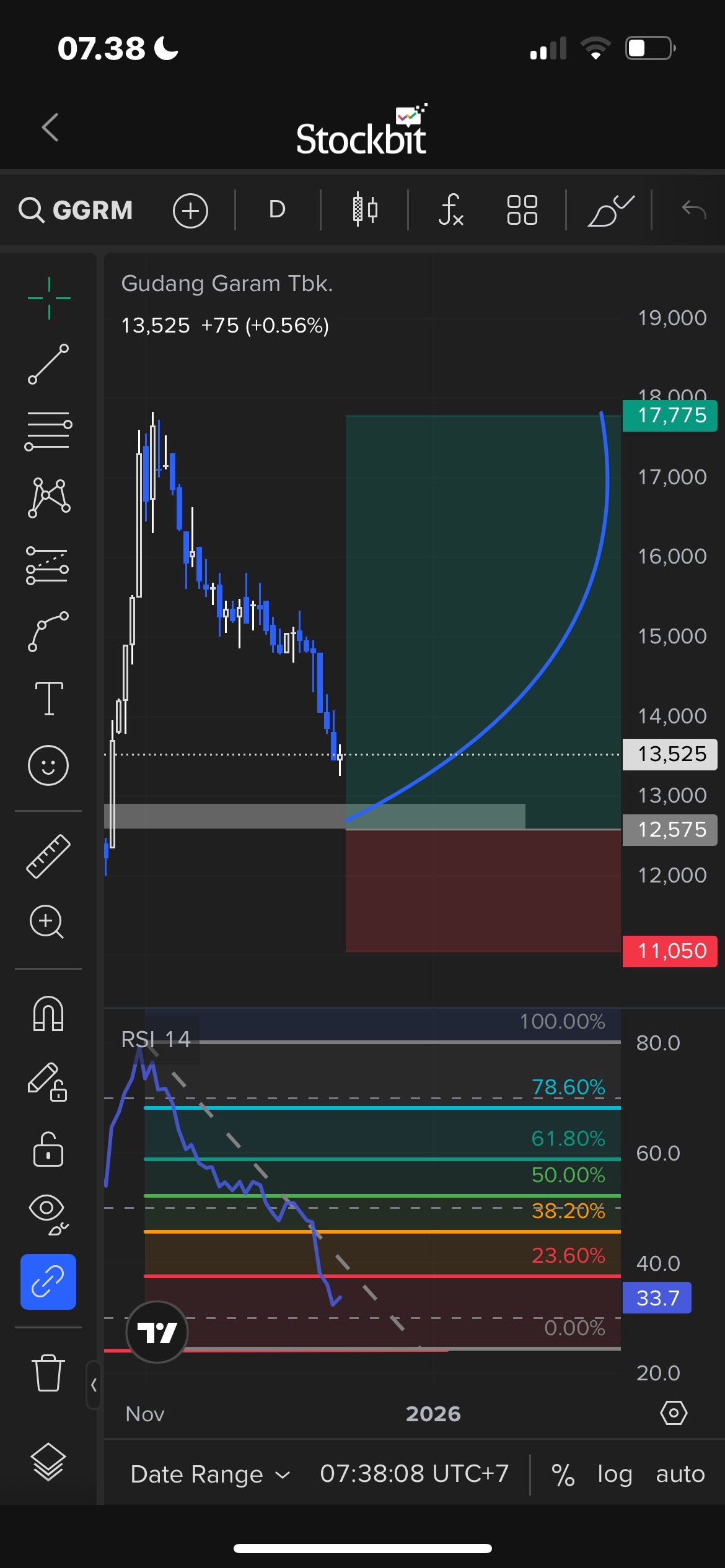Choose the text annotation tool

[49, 698]
